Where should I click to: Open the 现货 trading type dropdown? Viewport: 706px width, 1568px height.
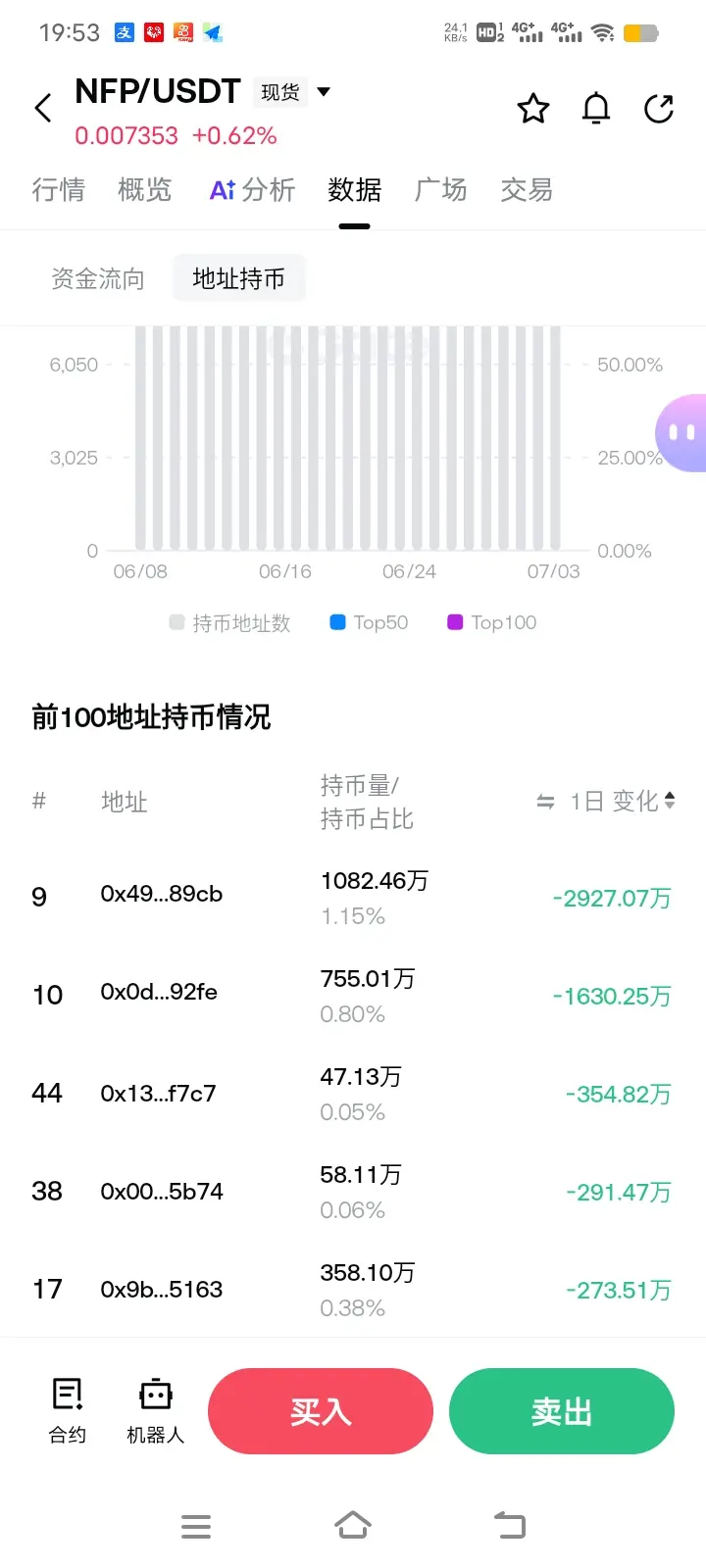[292, 92]
